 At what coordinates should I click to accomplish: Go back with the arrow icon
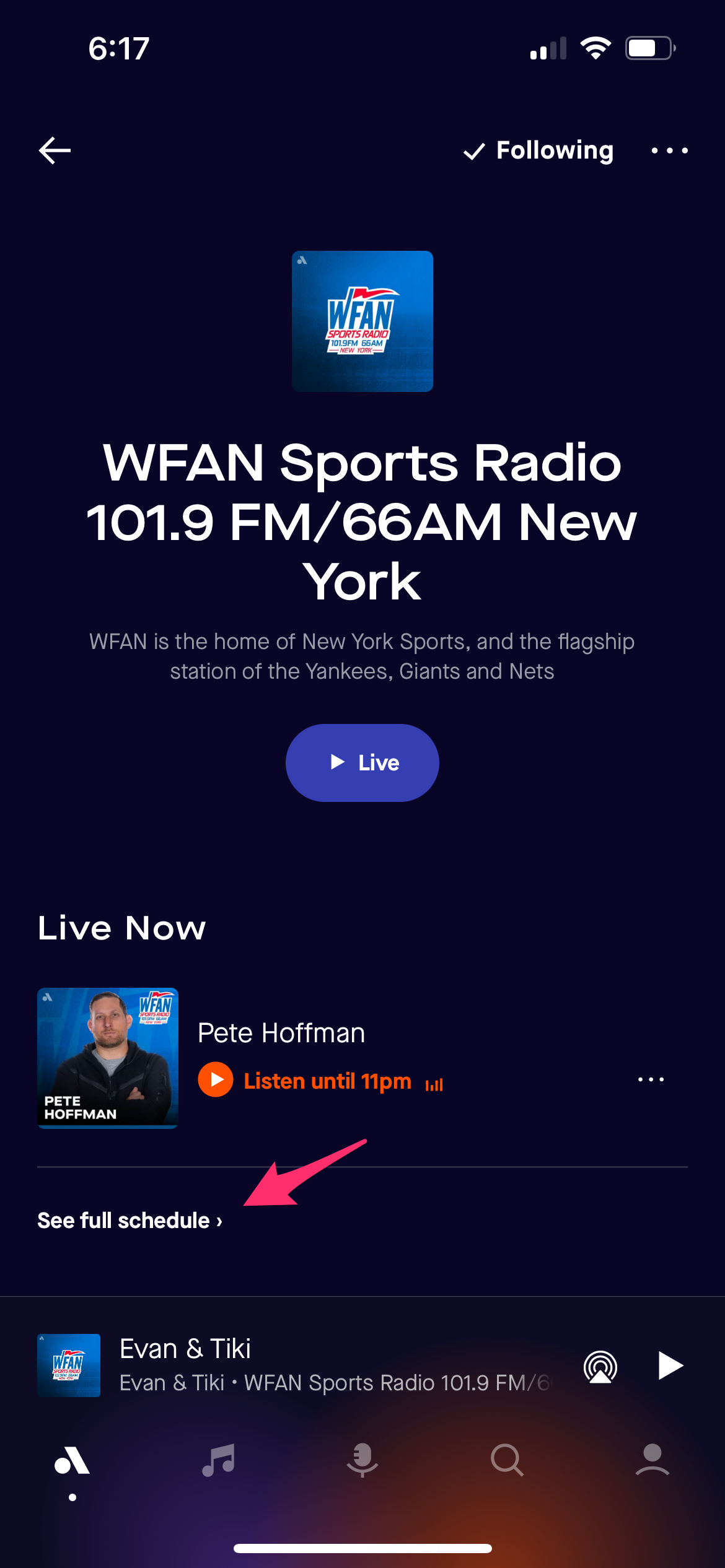coord(55,150)
